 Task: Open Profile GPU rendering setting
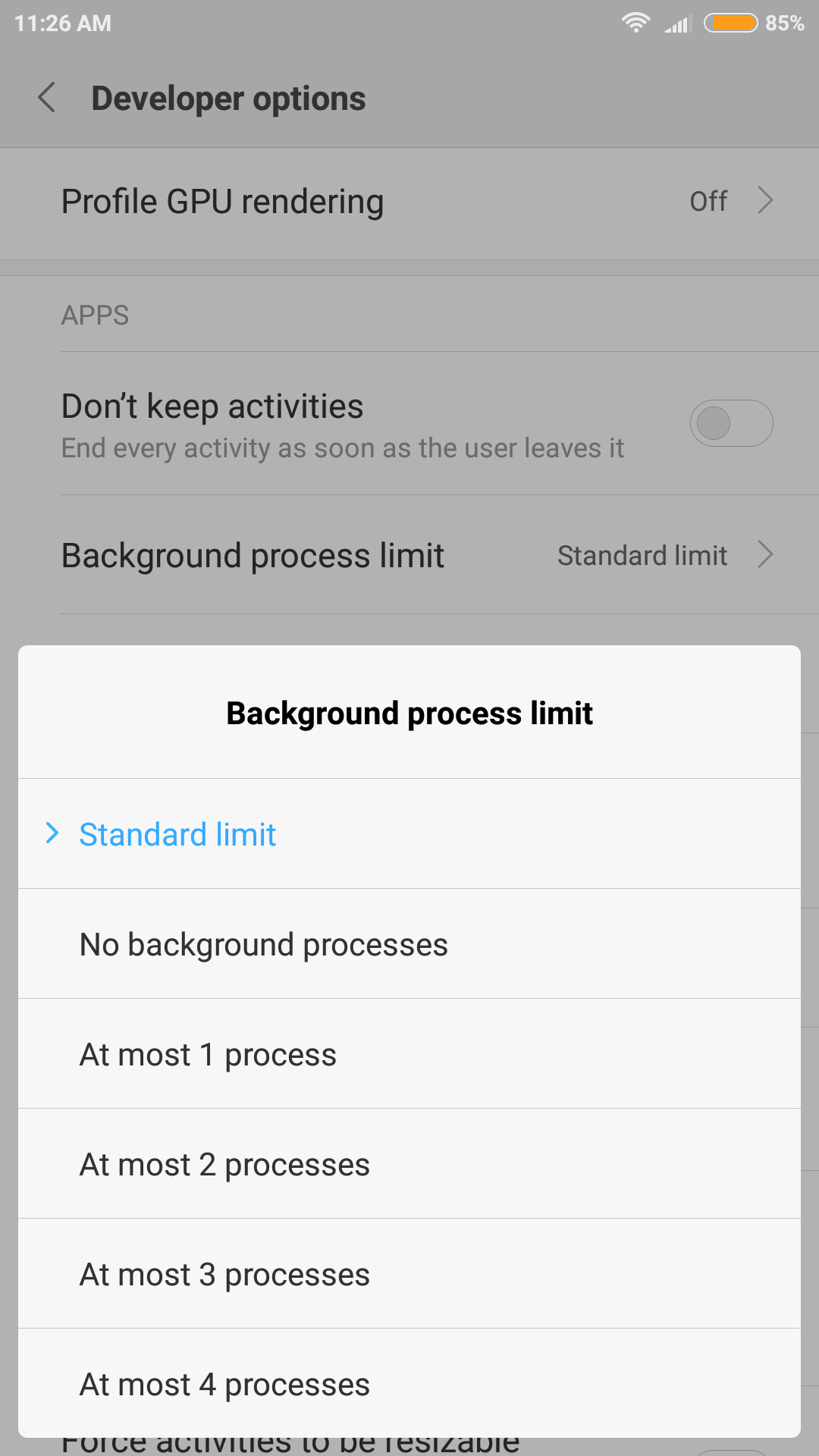(409, 202)
